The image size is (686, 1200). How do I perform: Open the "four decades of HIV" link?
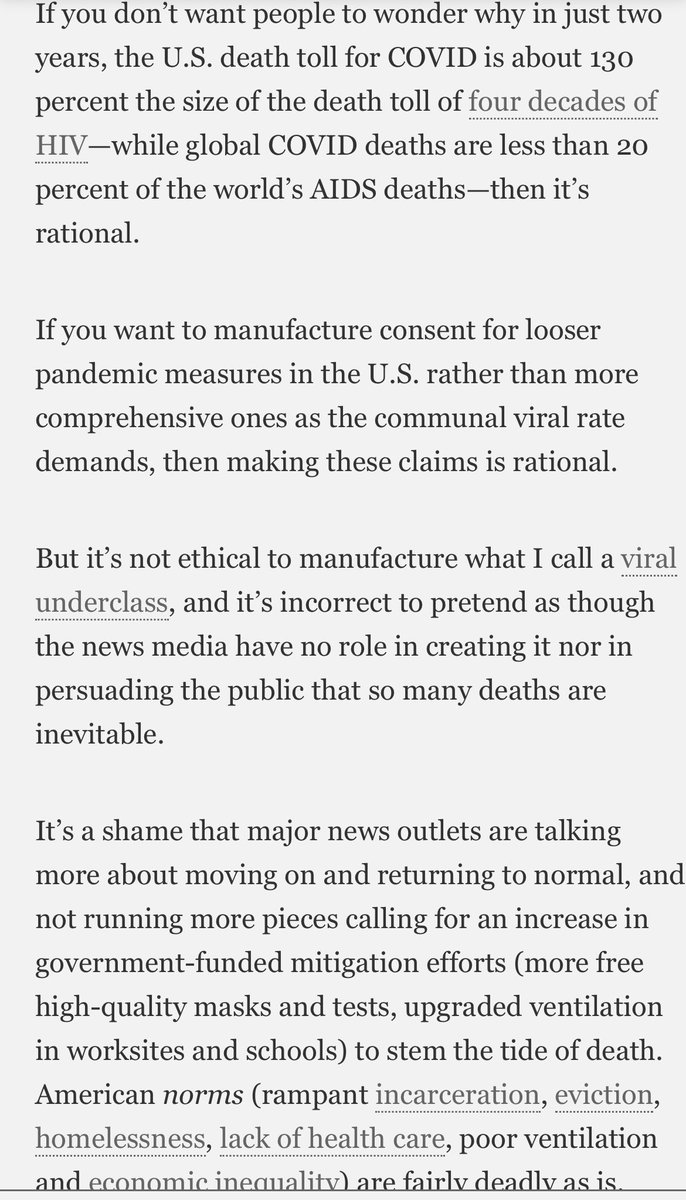click(562, 103)
